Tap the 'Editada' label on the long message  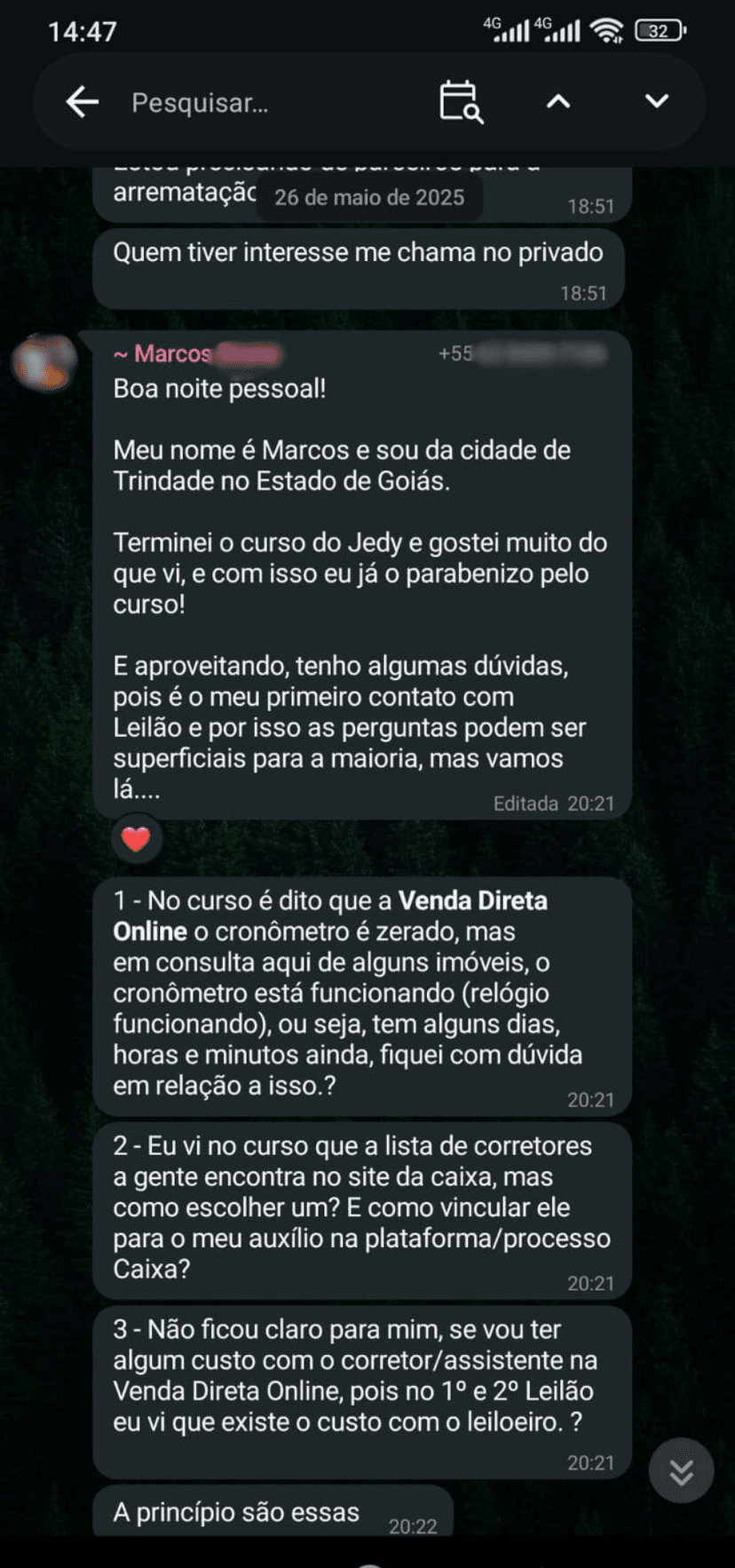coord(526,803)
